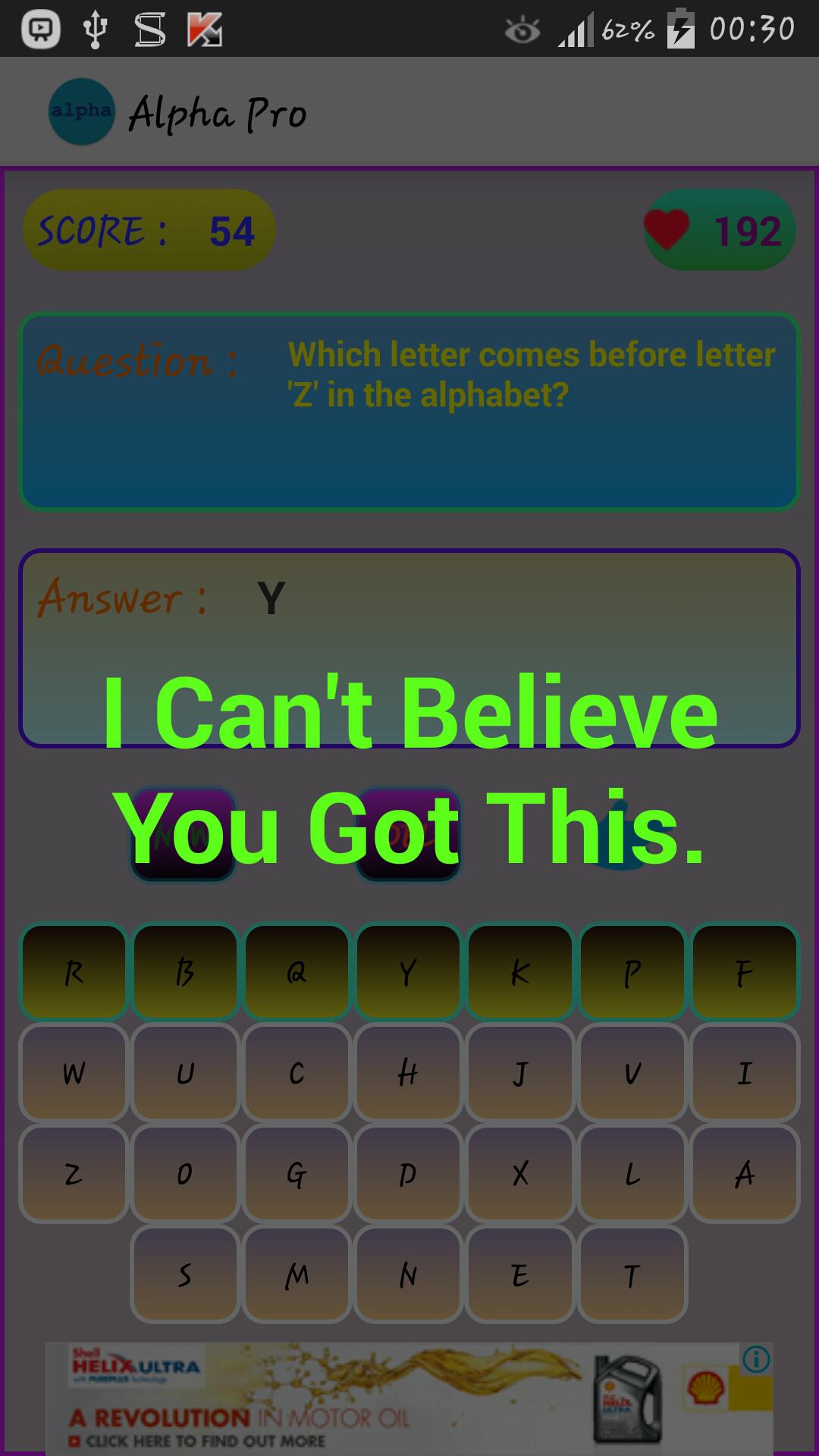Image resolution: width=819 pixels, height=1456 pixels.
Task: Select letter Z on the keyboard
Action: point(74,1174)
